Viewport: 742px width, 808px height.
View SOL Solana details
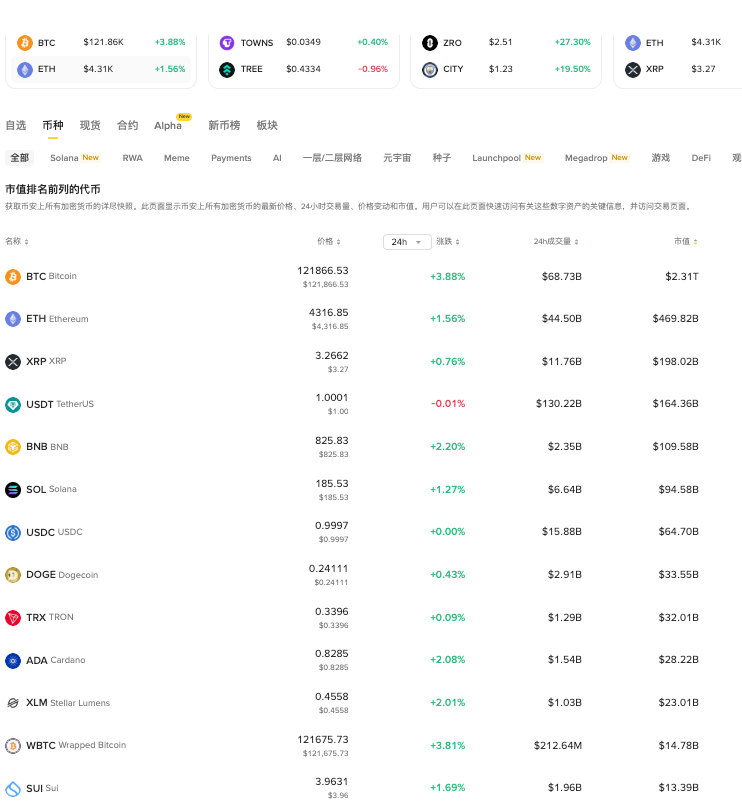(51, 490)
